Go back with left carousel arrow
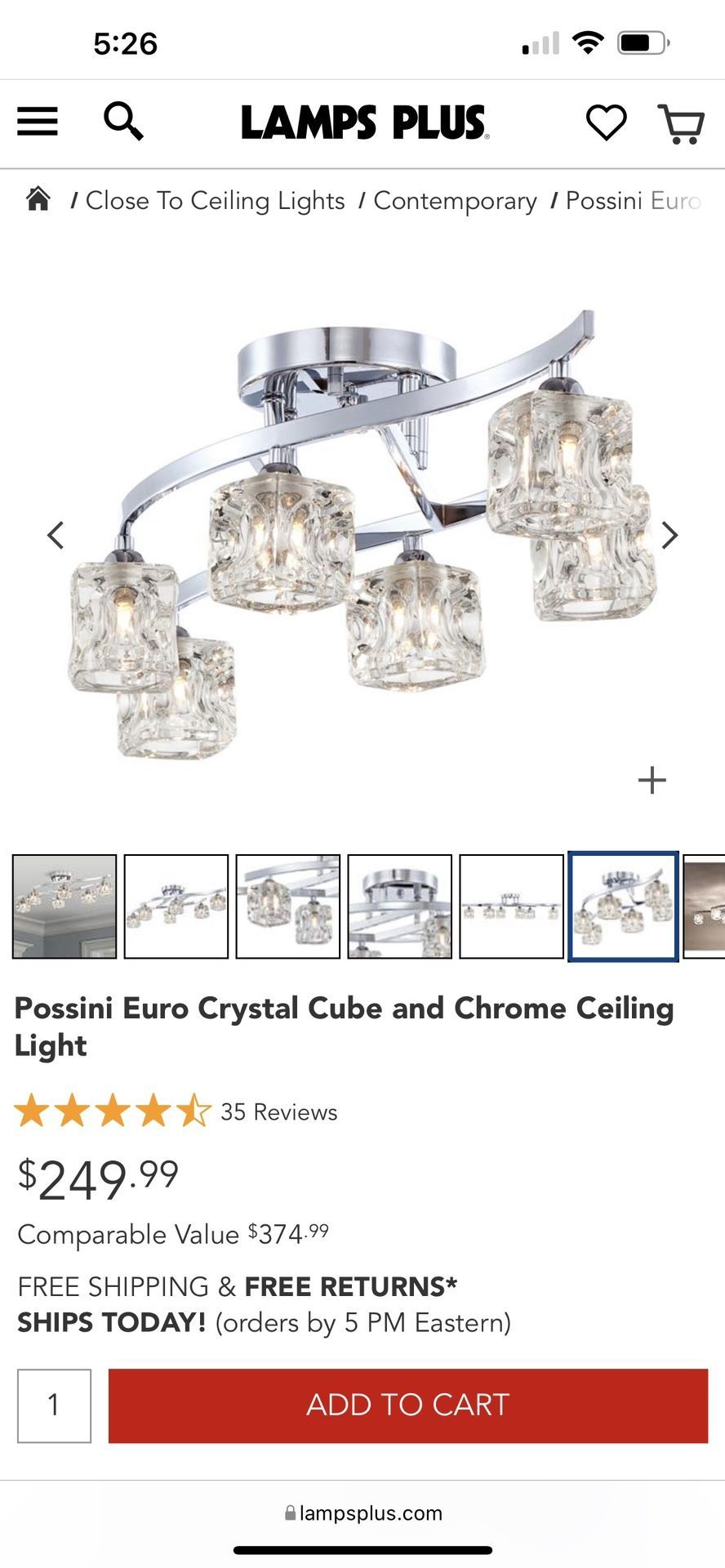 (x=54, y=534)
